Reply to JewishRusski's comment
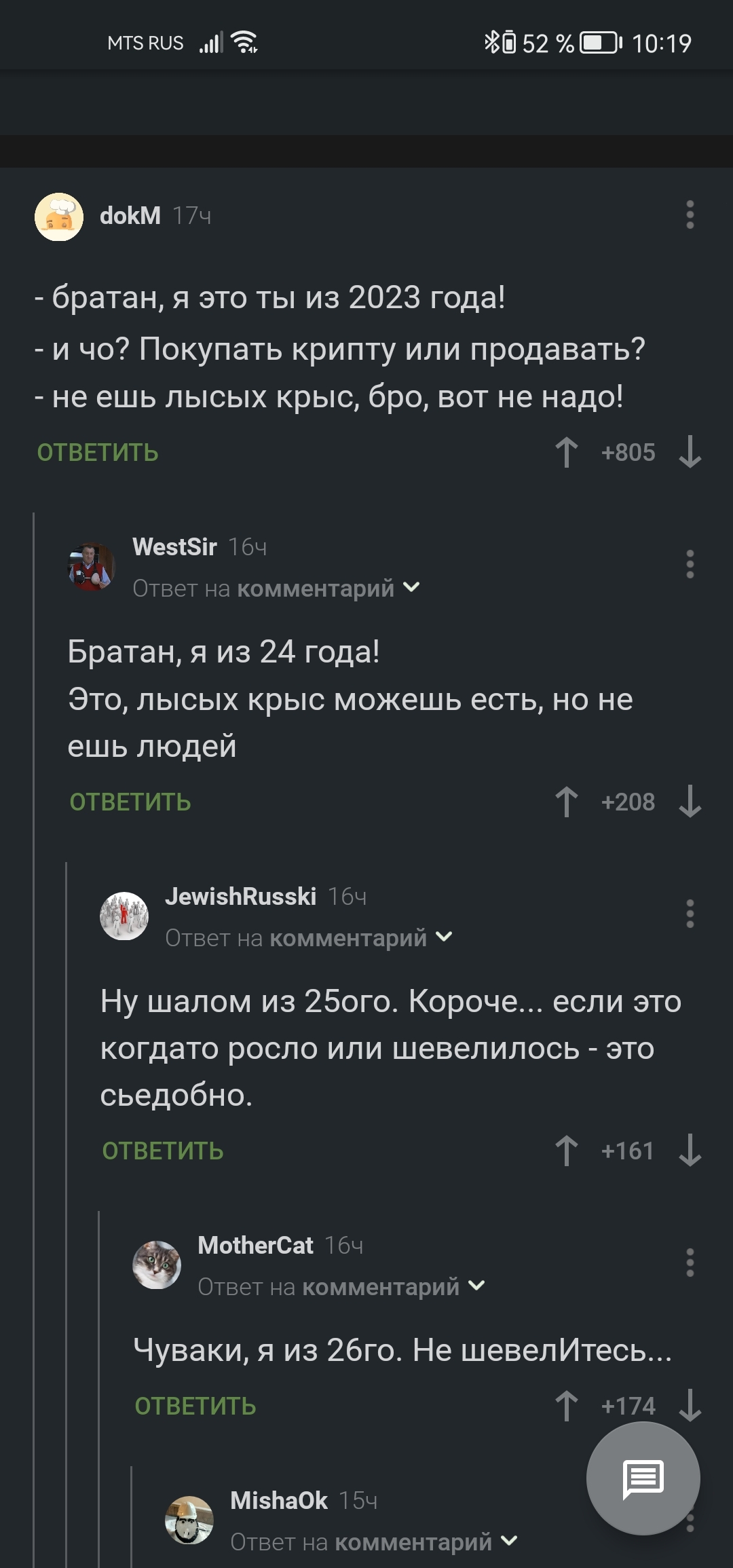The image size is (733, 1568). click(163, 1151)
